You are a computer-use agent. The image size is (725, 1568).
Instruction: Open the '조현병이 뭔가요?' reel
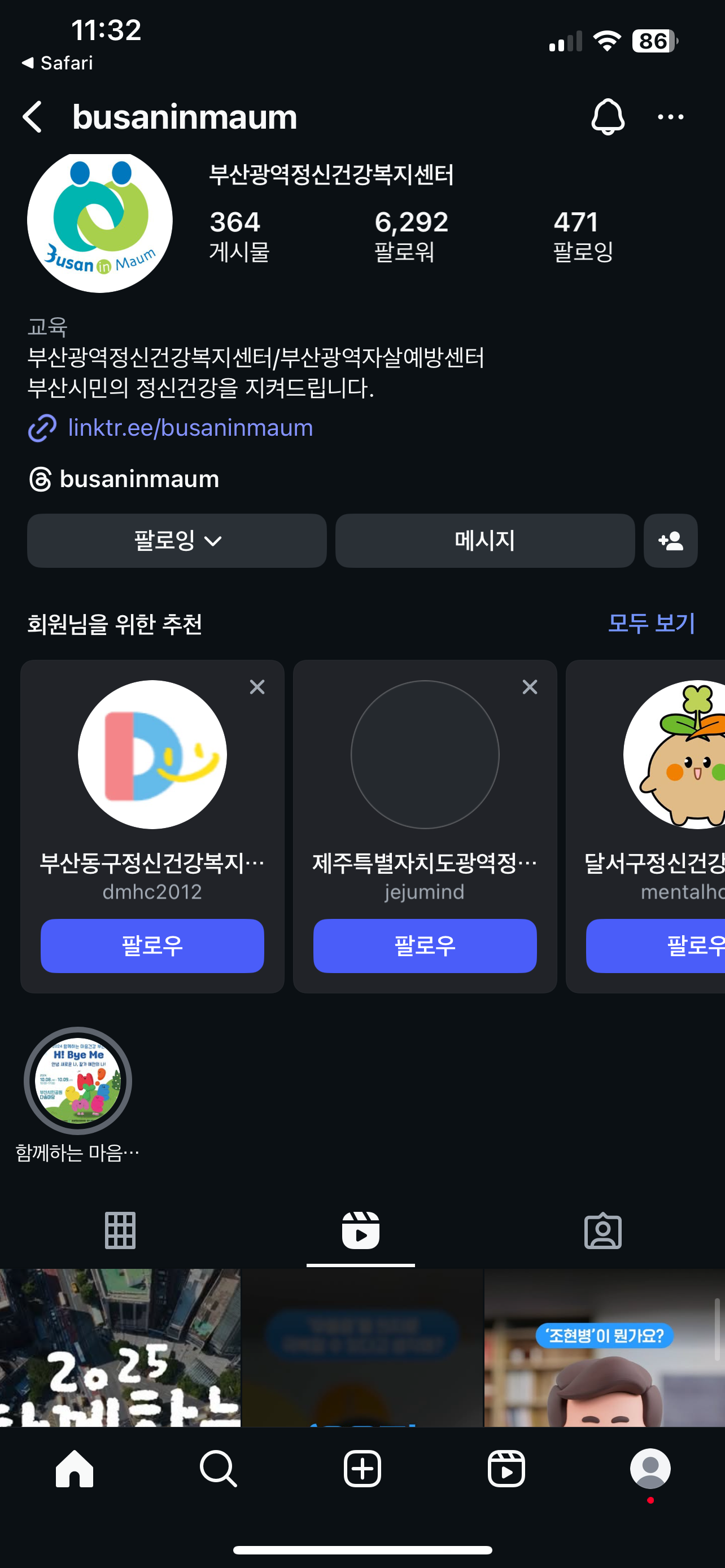[x=604, y=1348]
